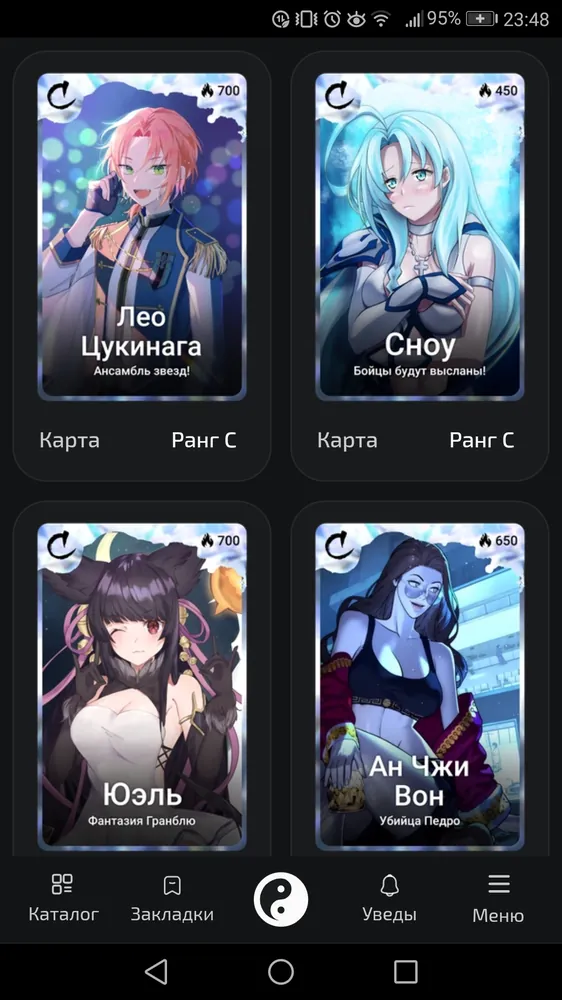The height and width of the screenshot is (1000, 562).
Task: Flip the Лео Цукинага card with rotate icon
Action: point(61,96)
